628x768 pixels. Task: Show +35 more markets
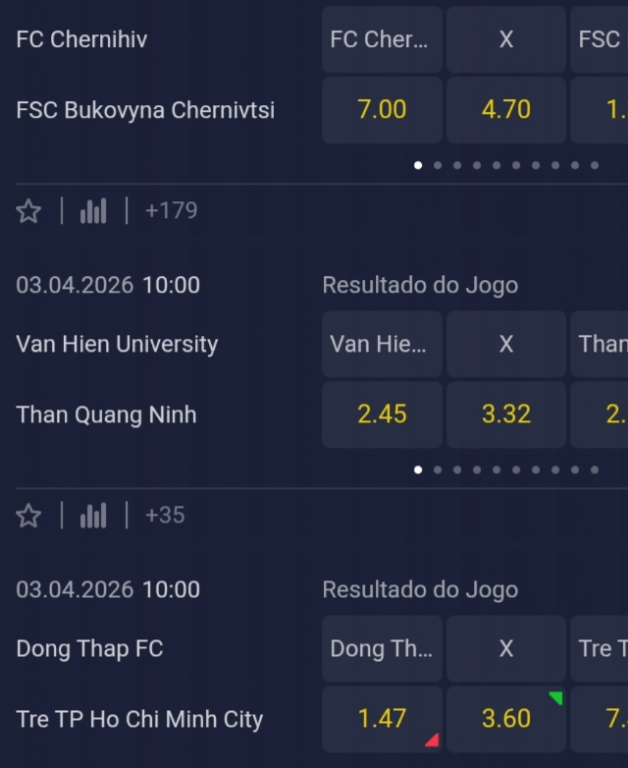[165, 516]
